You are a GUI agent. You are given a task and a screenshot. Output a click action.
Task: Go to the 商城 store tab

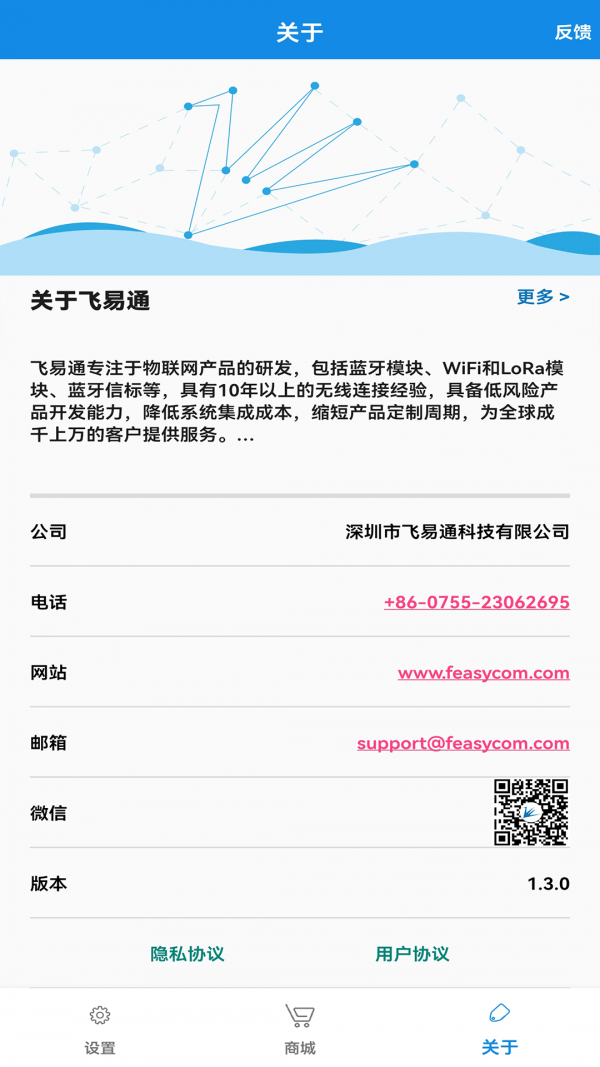300,1029
